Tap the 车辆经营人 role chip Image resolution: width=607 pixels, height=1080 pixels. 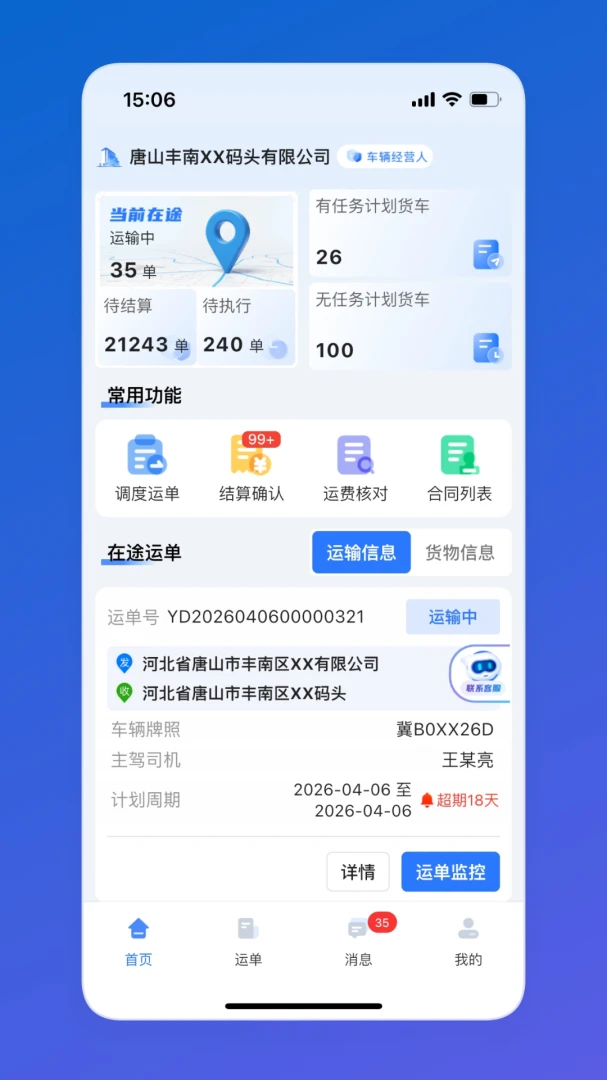pos(385,157)
